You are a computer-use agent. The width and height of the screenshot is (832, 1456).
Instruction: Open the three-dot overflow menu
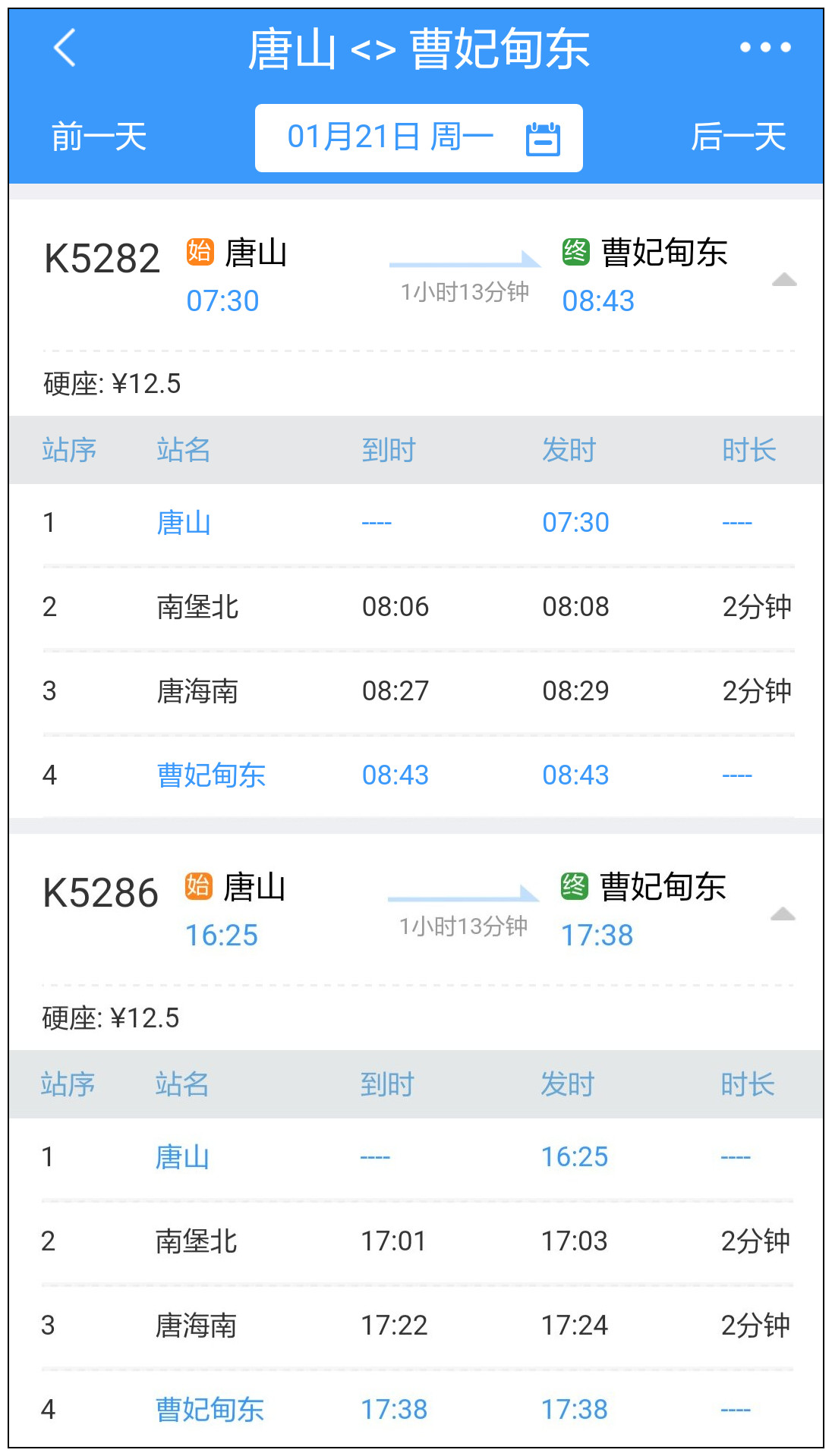(765, 48)
